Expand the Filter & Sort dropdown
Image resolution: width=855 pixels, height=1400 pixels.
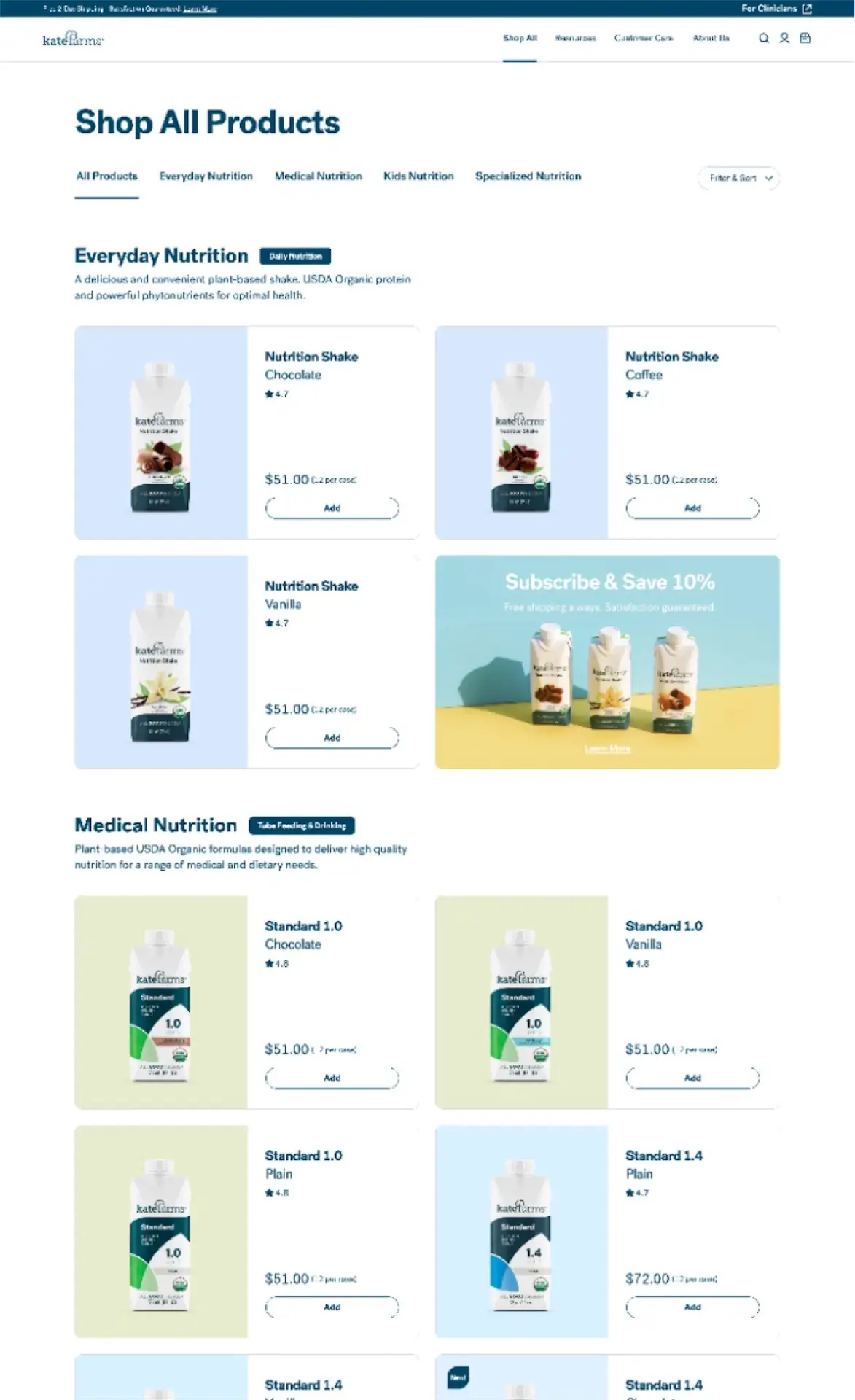tap(739, 178)
